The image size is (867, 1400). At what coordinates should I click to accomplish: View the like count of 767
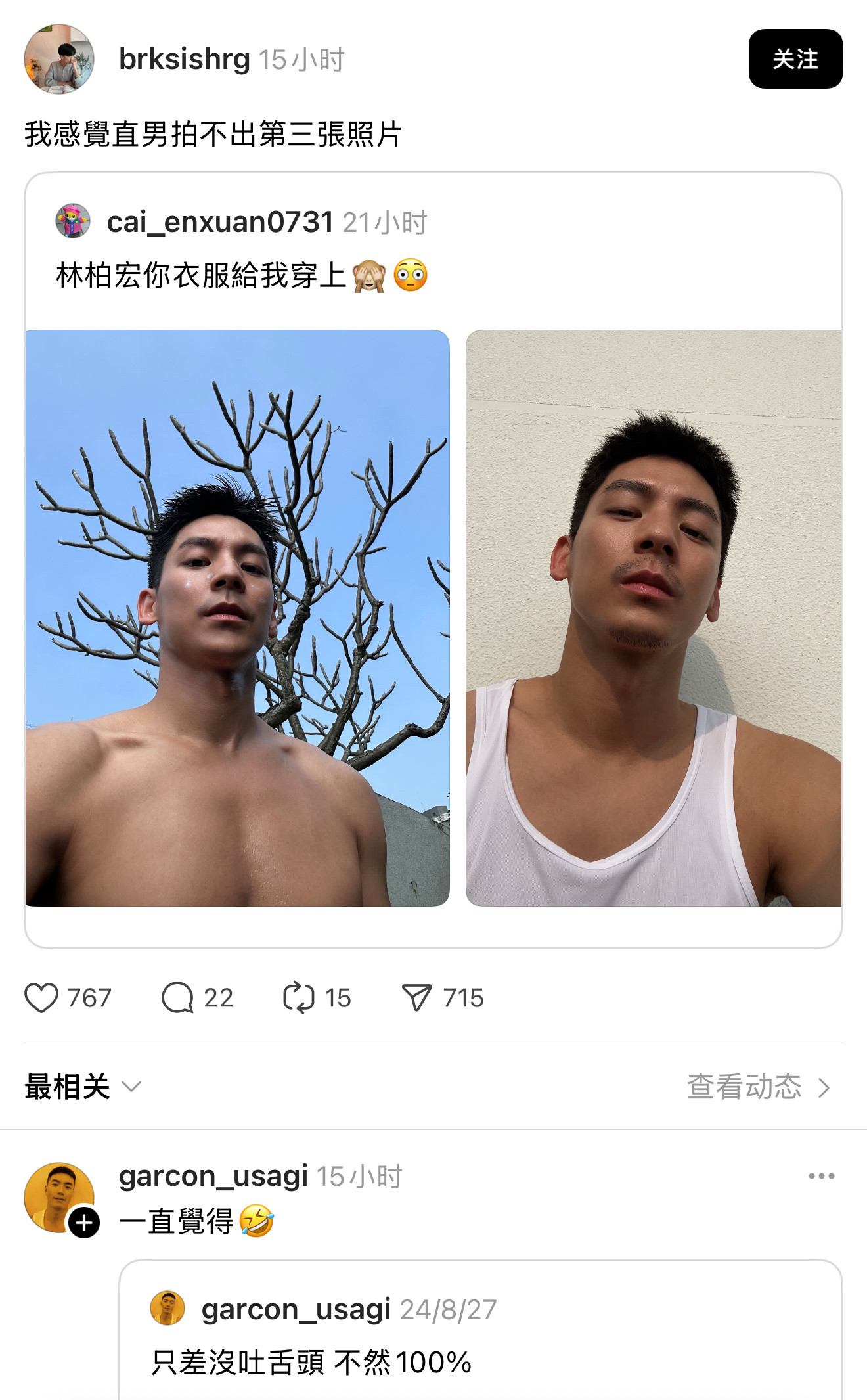(90, 998)
